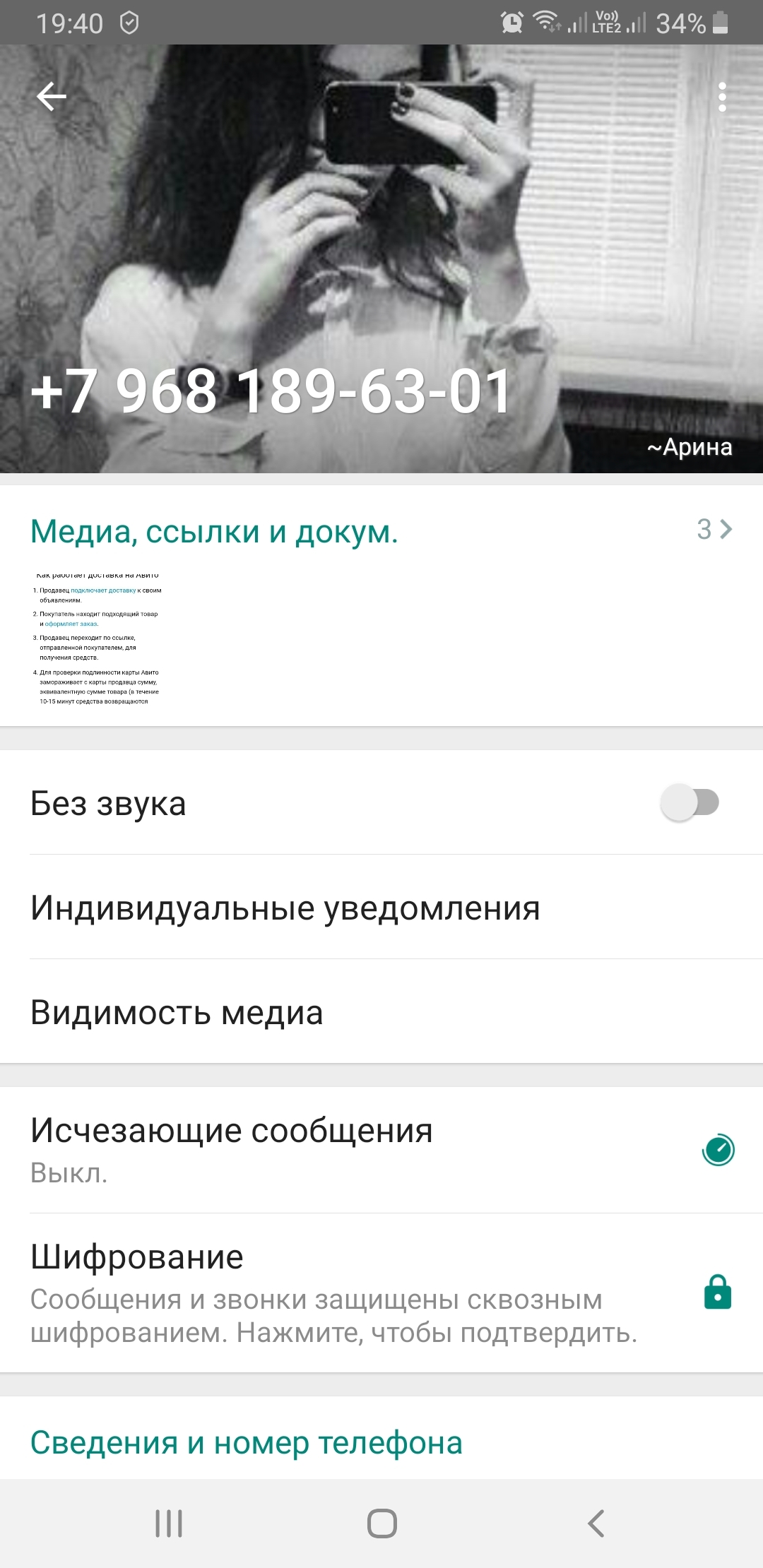Open Индивидуальные уведомления settings

click(381, 908)
